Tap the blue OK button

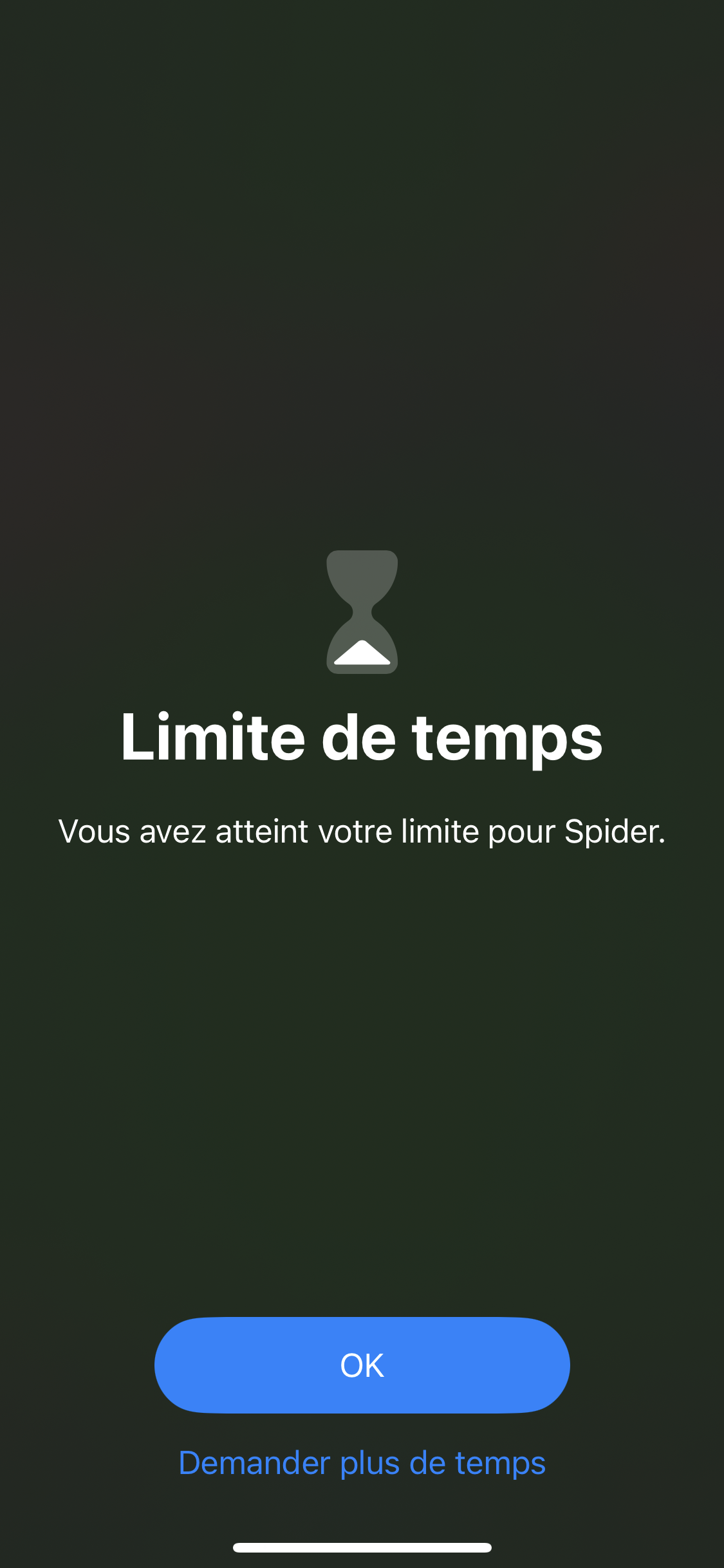[362, 1365]
